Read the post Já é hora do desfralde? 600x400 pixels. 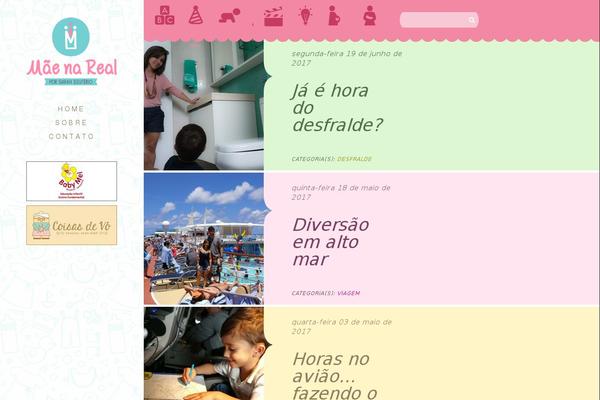click(336, 107)
